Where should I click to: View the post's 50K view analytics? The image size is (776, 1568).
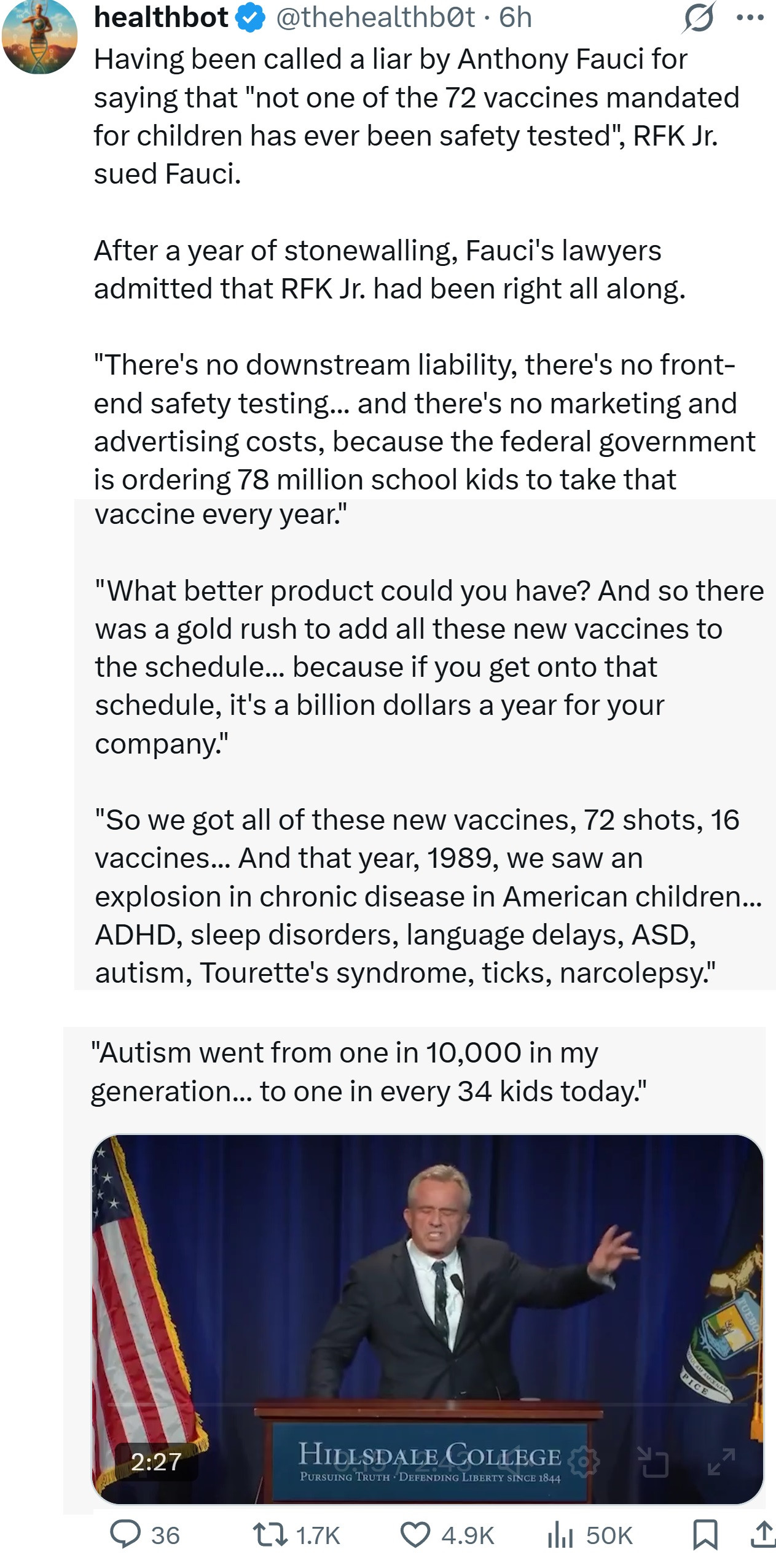click(x=560, y=1534)
